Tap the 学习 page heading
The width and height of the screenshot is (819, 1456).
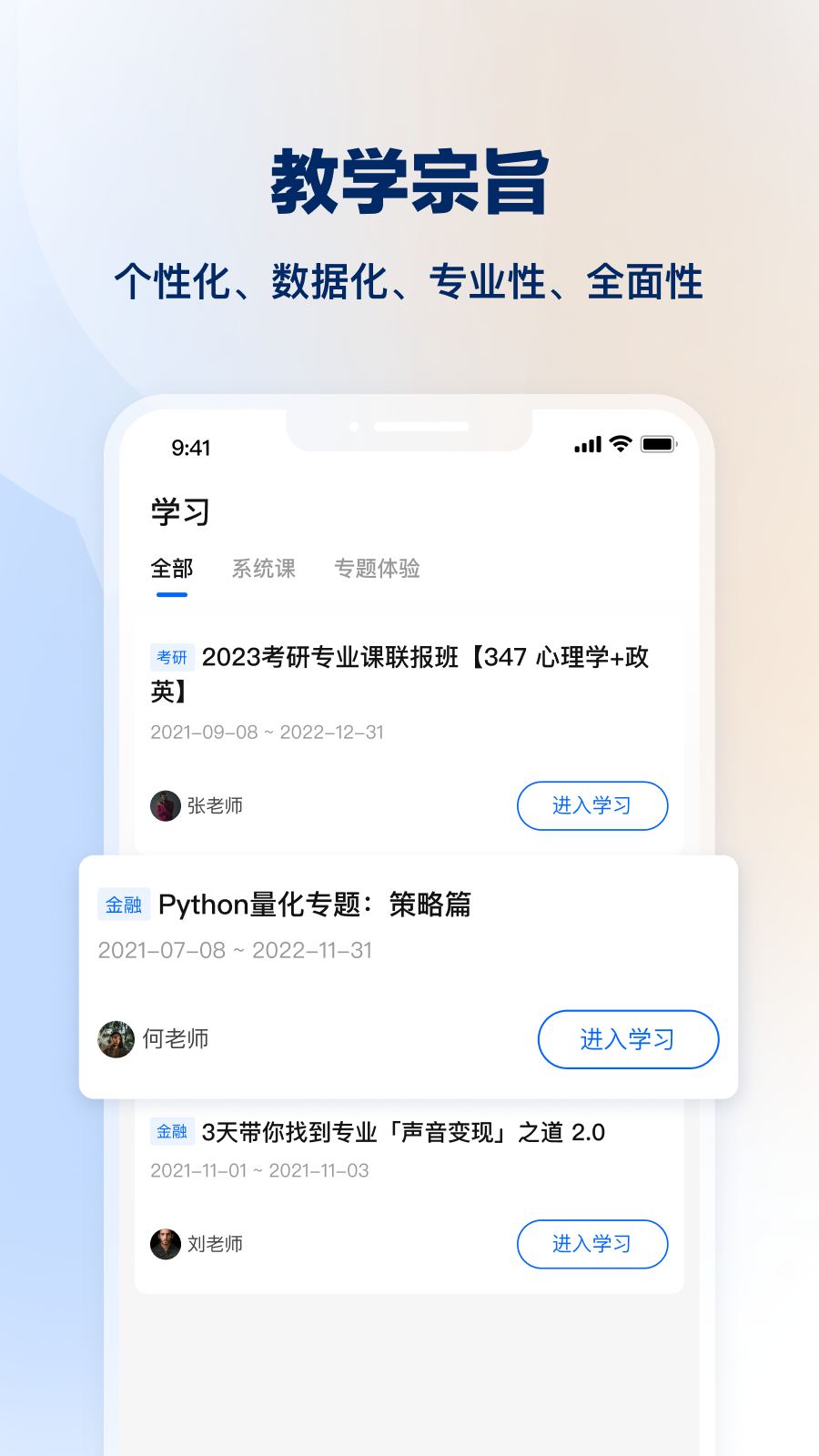[x=179, y=511]
